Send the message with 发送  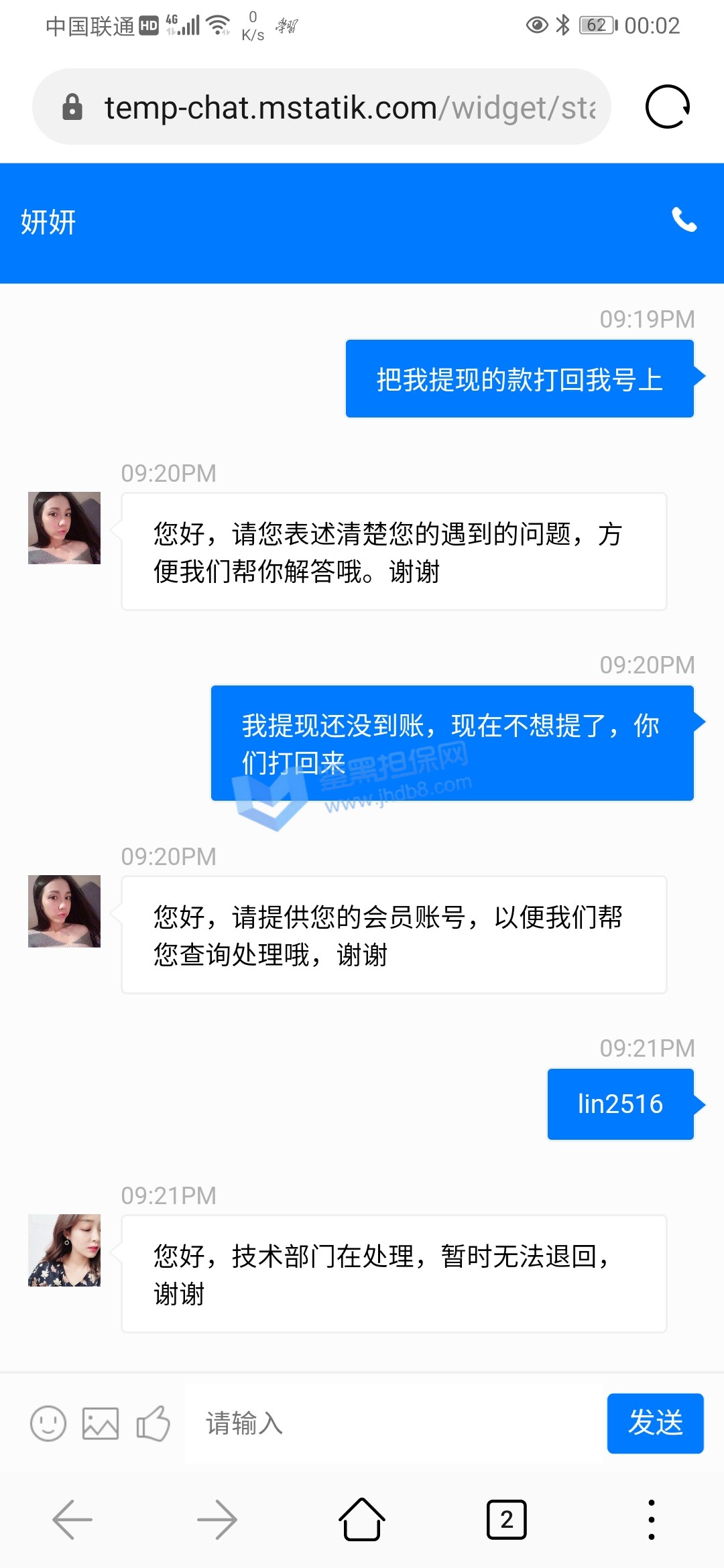point(655,1423)
